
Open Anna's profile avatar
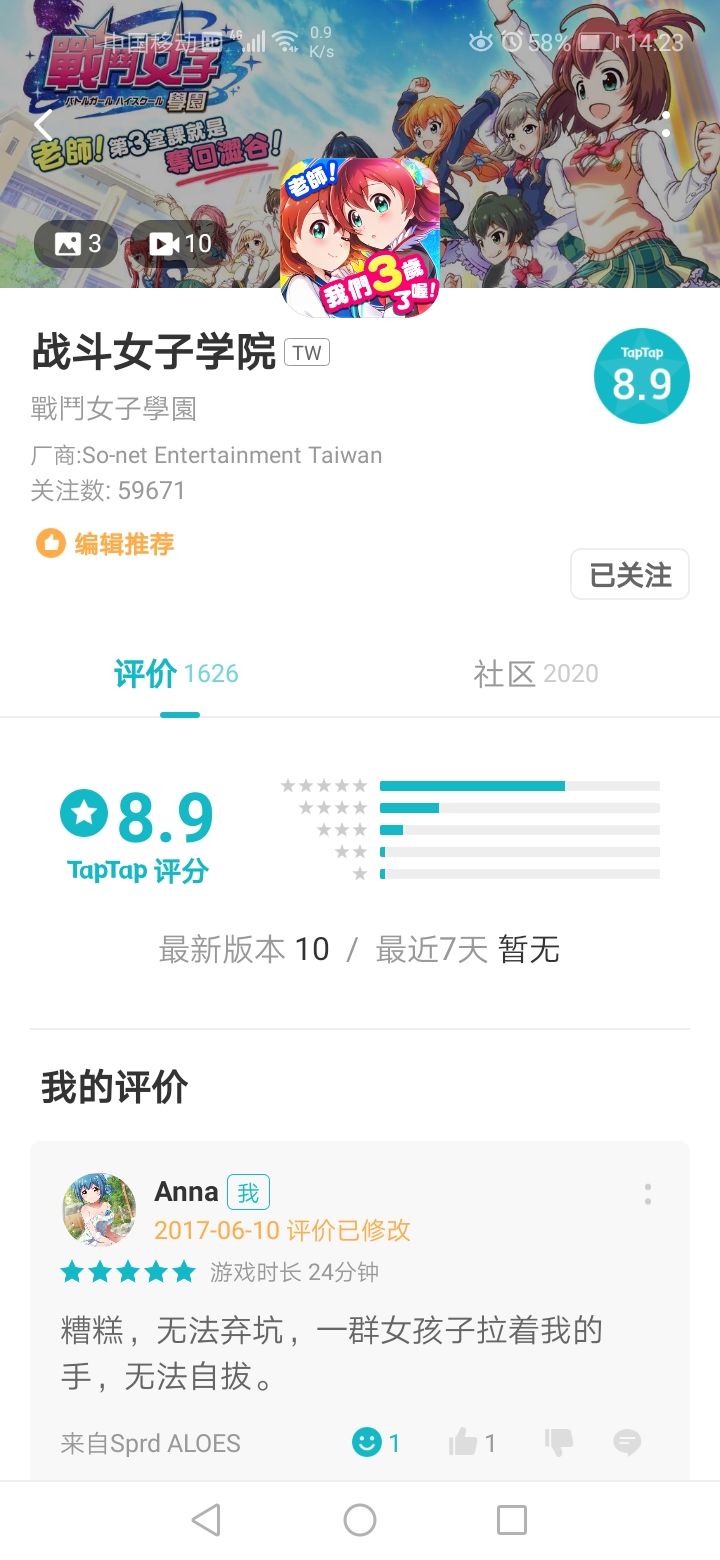99,1209
